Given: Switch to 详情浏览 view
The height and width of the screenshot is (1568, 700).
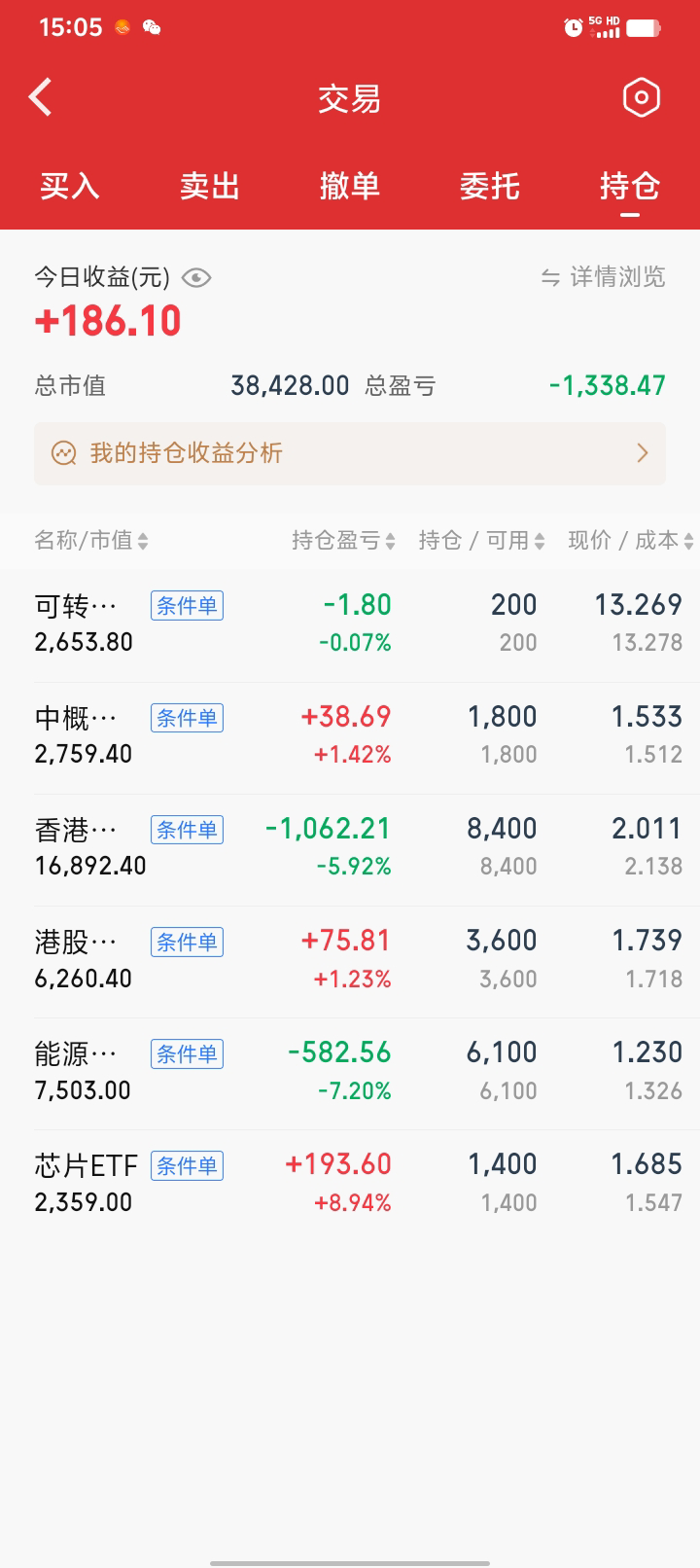Looking at the screenshot, I should point(604,277).
